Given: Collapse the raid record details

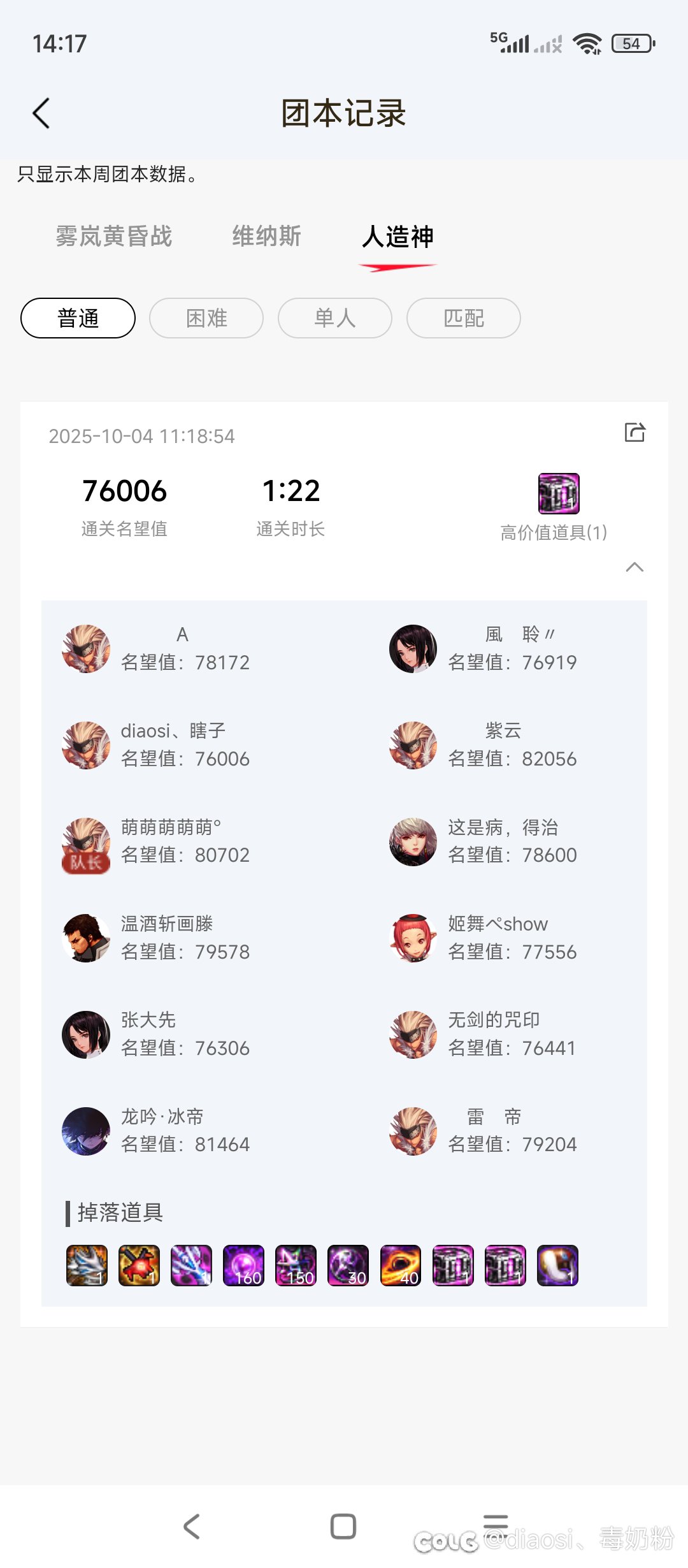Looking at the screenshot, I should [634, 567].
